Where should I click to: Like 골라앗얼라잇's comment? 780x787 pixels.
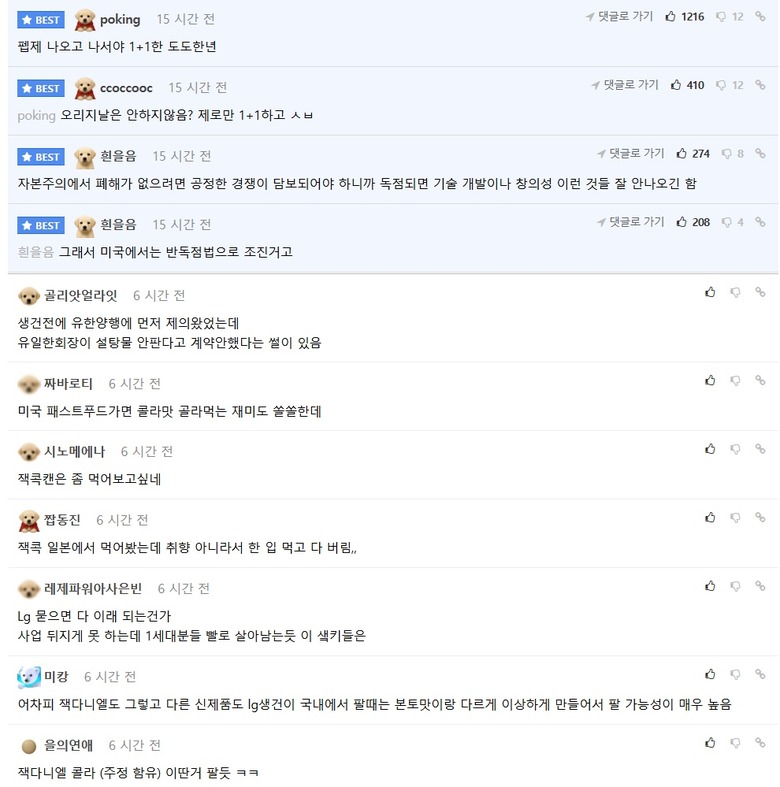tap(710, 293)
